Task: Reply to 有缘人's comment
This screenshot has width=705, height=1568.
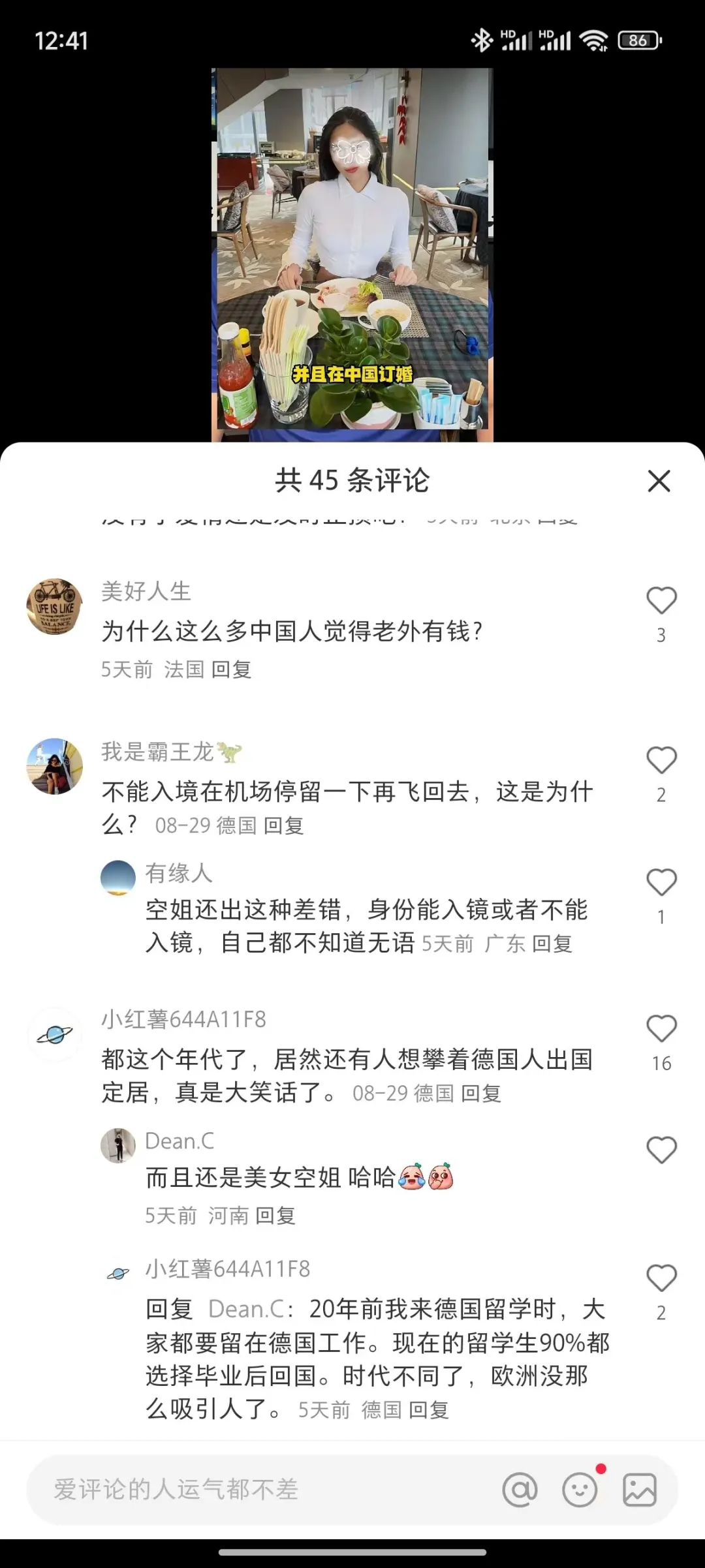Action: click(552, 944)
